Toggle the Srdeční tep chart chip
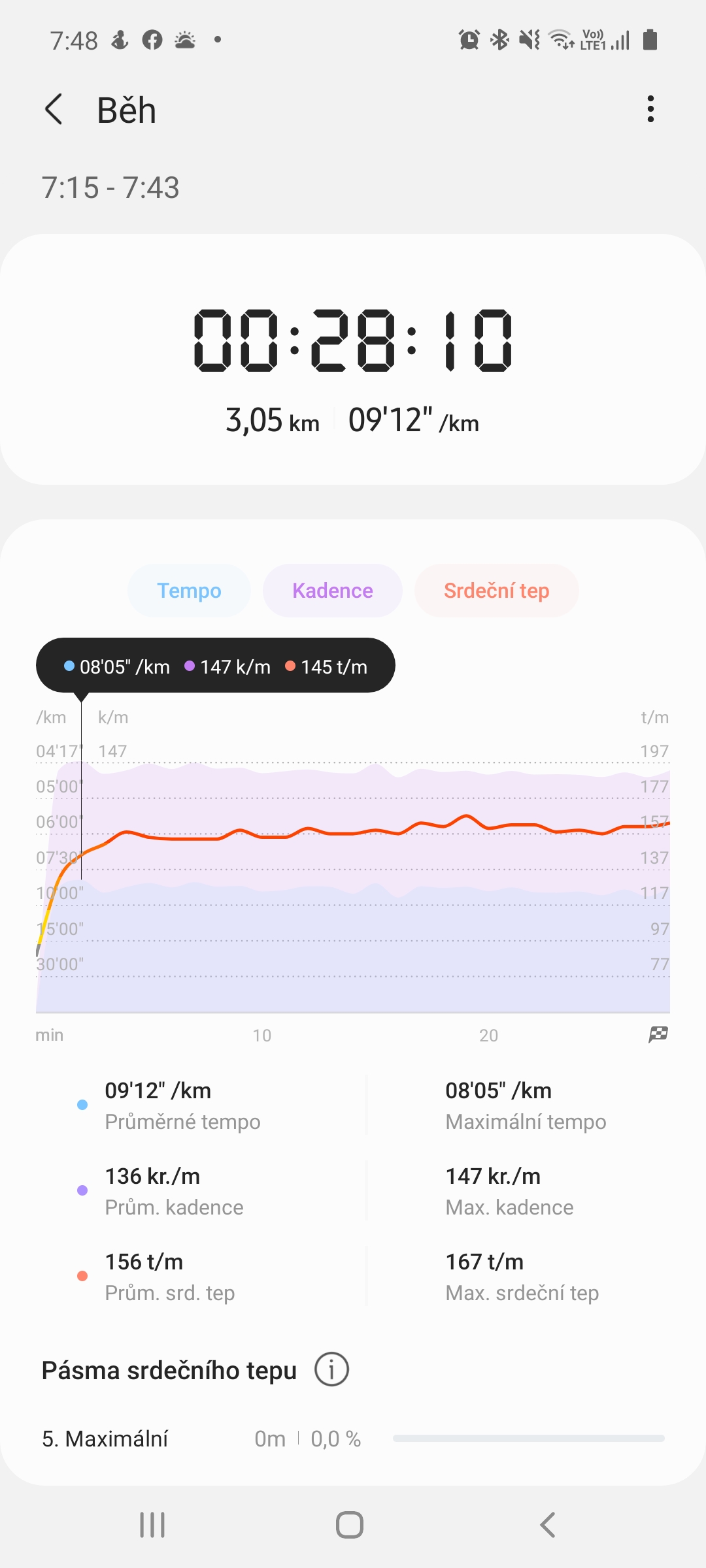This screenshot has height=1568, width=706. [x=496, y=591]
